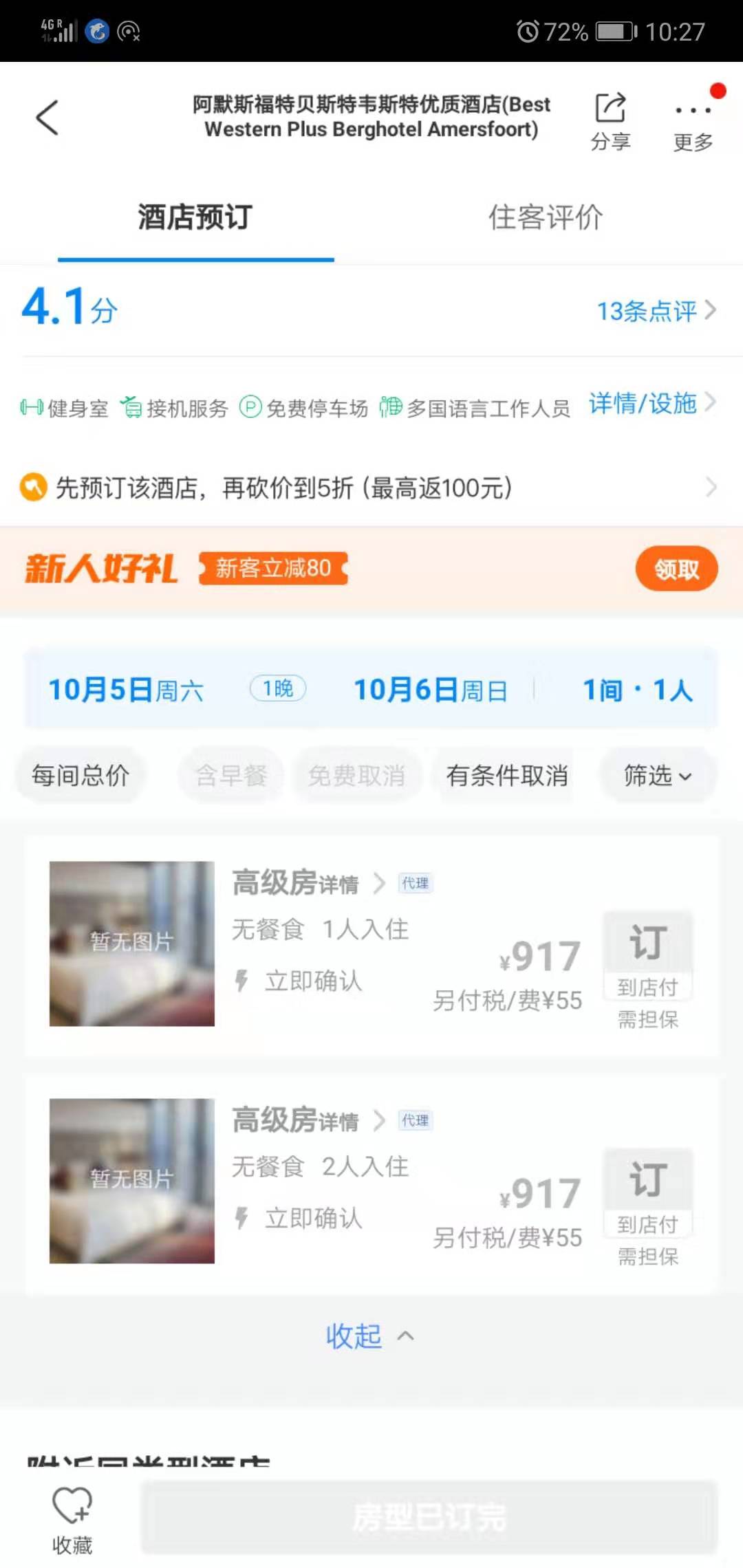Go back using the top-left arrow
Image resolution: width=743 pixels, height=1568 pixels.
(47, 118)
